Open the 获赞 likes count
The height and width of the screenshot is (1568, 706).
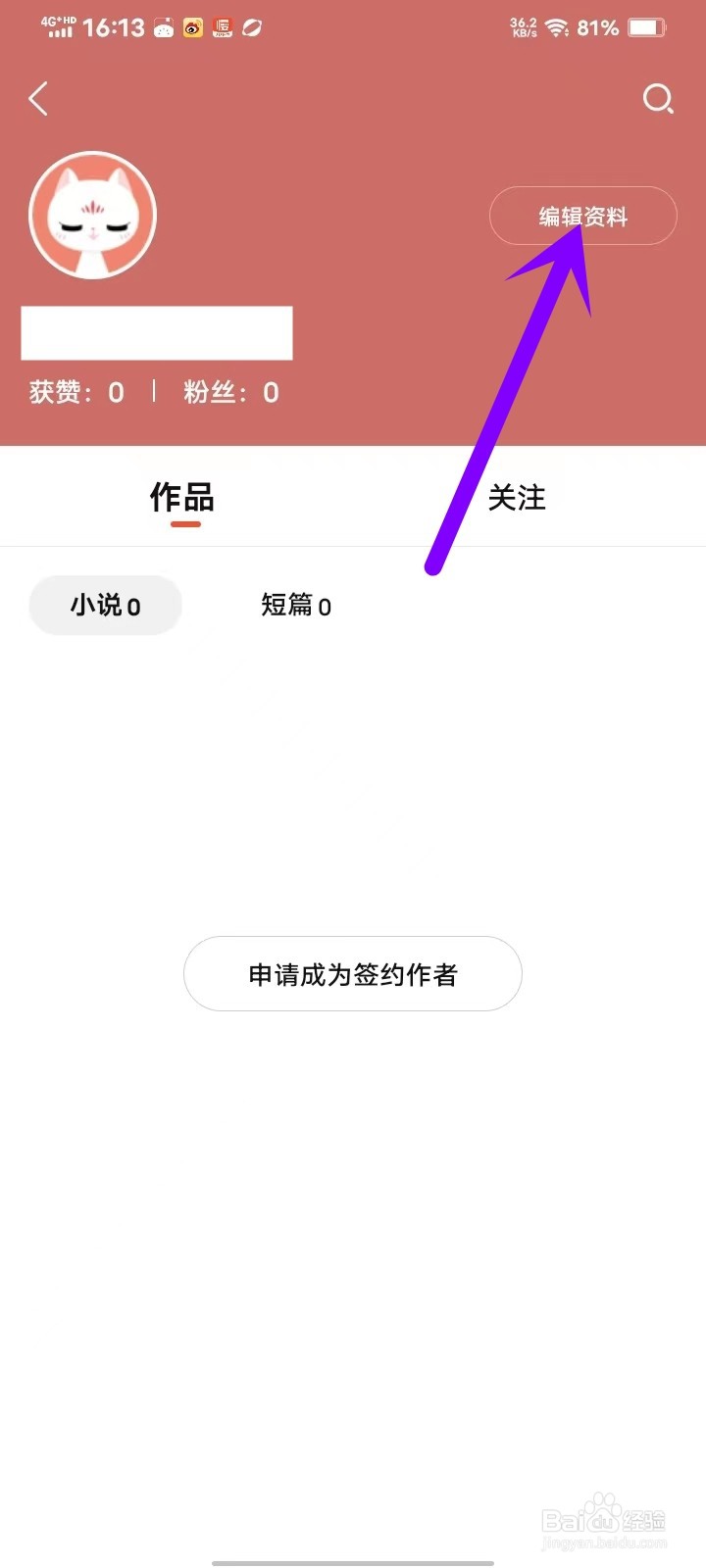[x=76, y=392]
